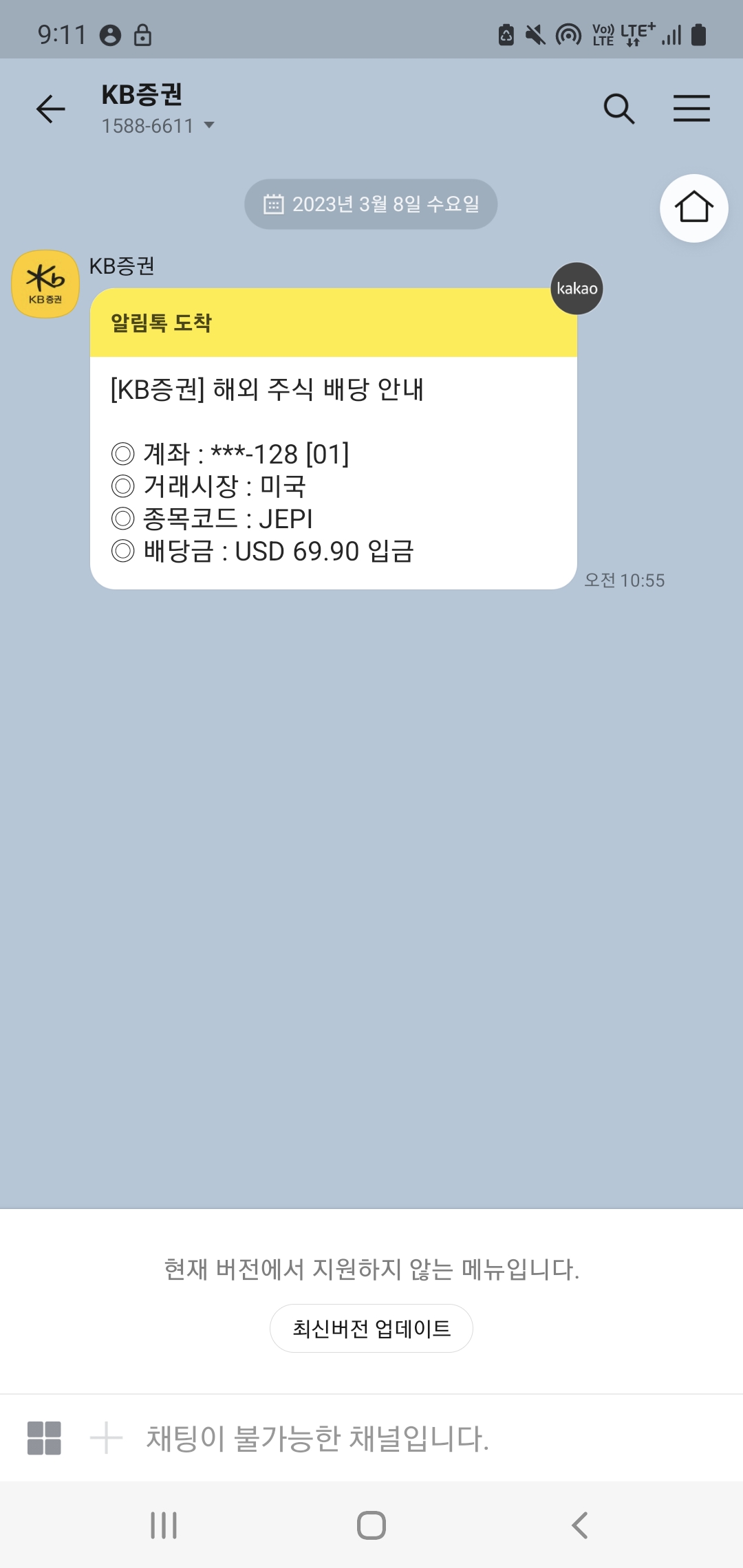The height and width of the screenshot is (1568, 743).
Task: Open recent apps from the navigation bar
Action: pyautogui.click(x=164, y=1525)
